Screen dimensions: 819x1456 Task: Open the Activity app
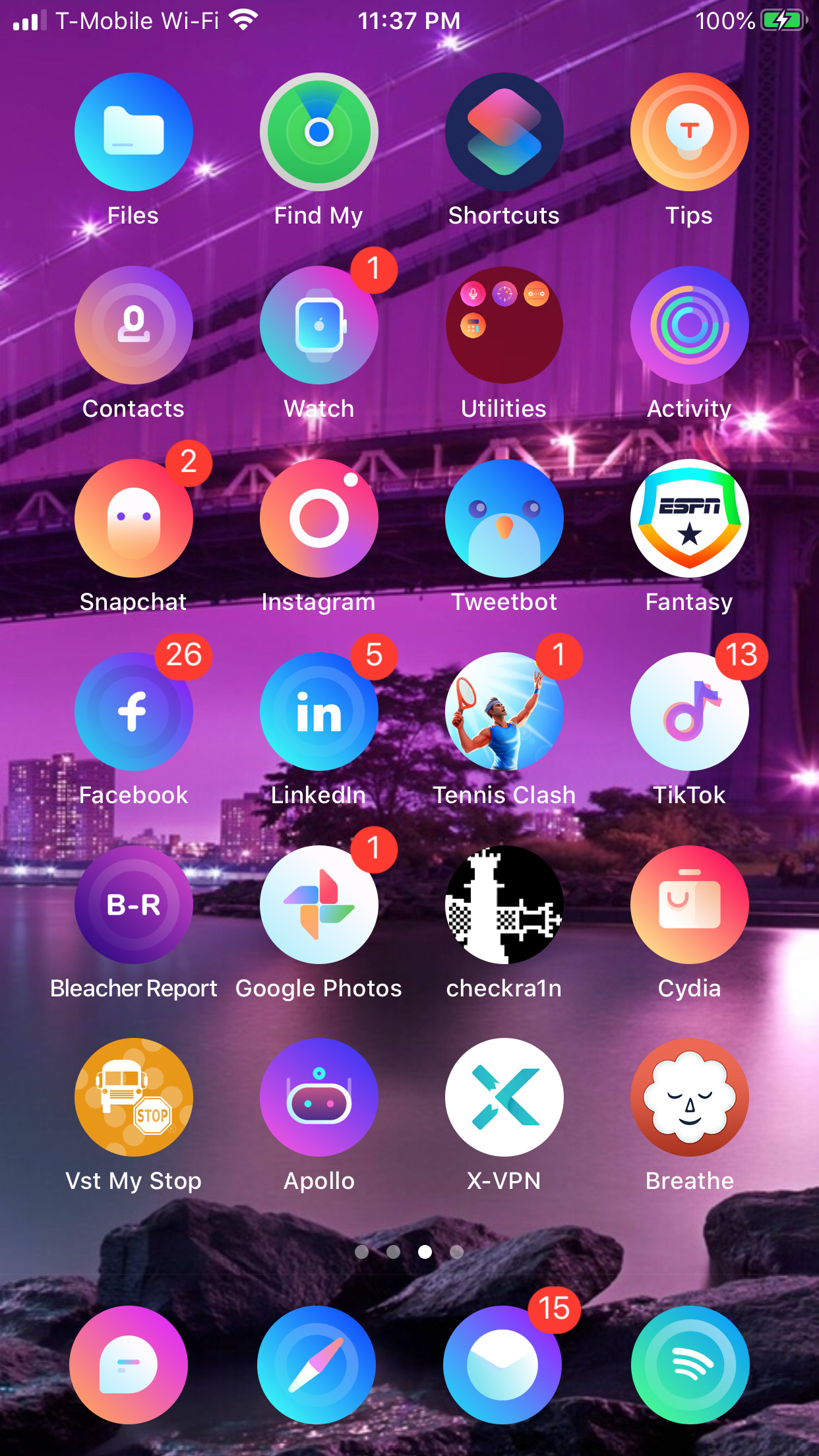[x=690, y=325]
